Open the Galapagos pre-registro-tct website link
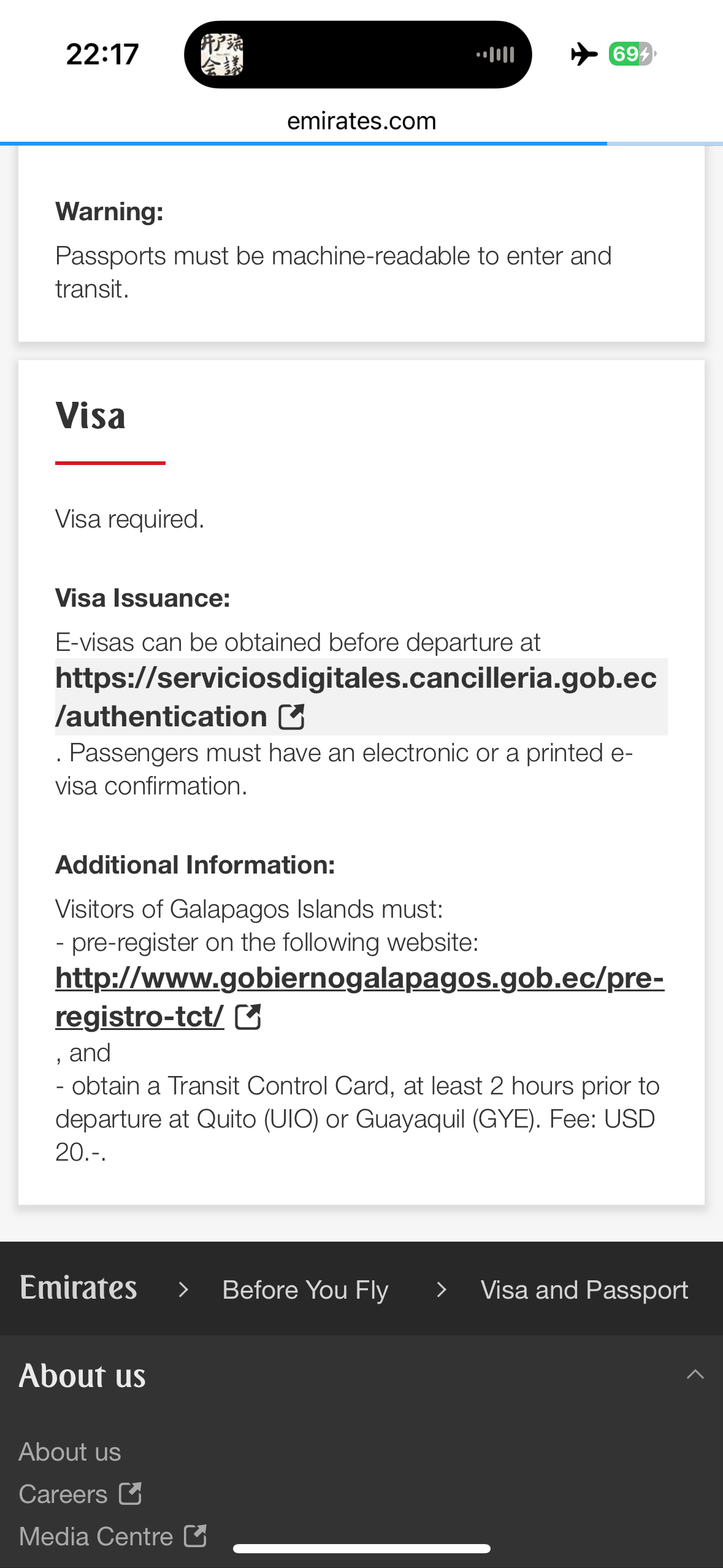This screenshot has width=723, height=1568. tap(359, 997)
